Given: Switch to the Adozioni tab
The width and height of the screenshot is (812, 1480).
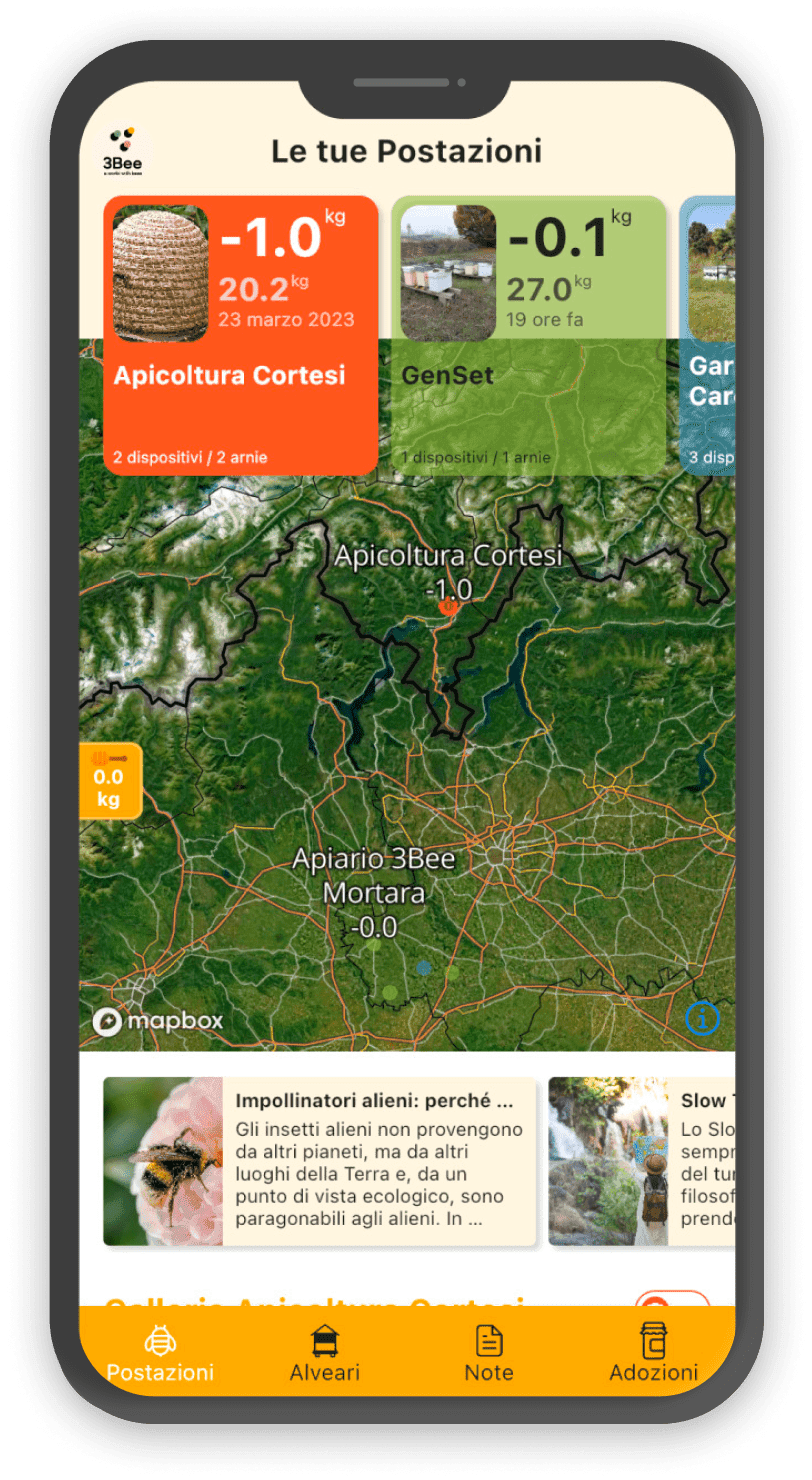Looking at the screenshot, I should tap(654, 1353).
